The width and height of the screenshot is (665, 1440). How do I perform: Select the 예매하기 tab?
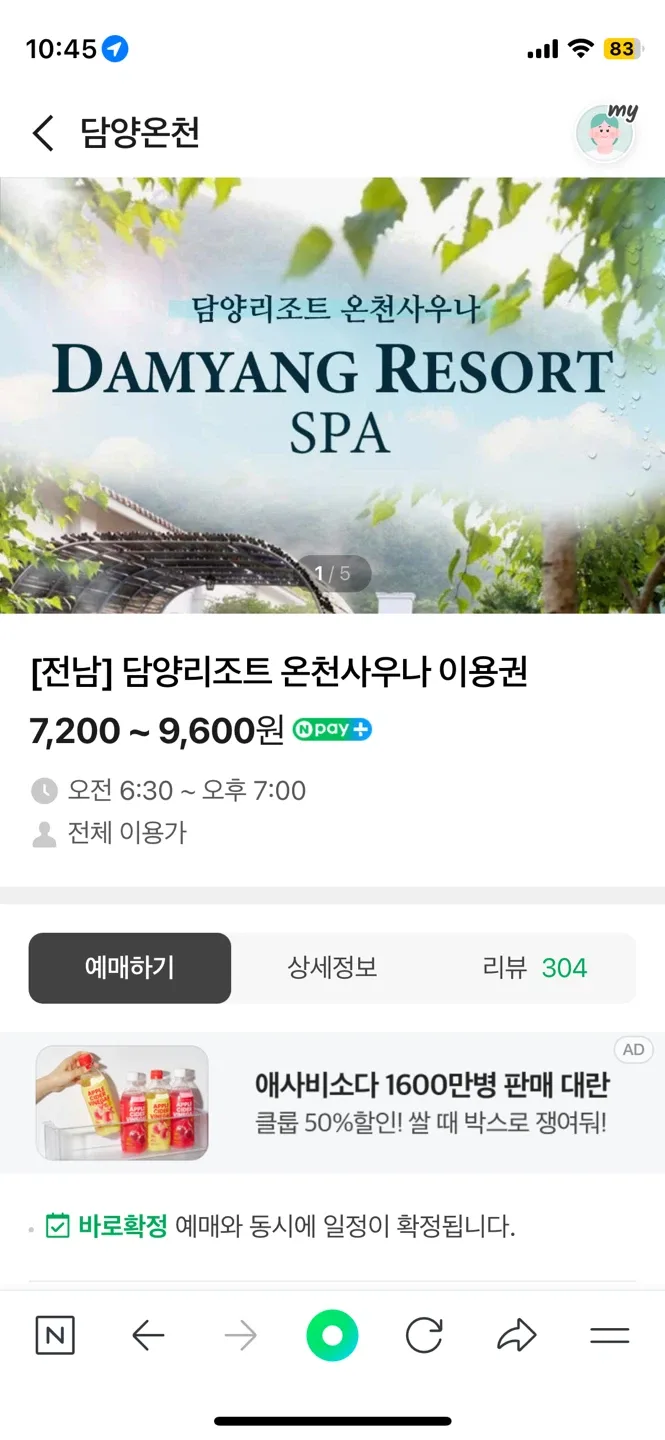coord(130,968)
